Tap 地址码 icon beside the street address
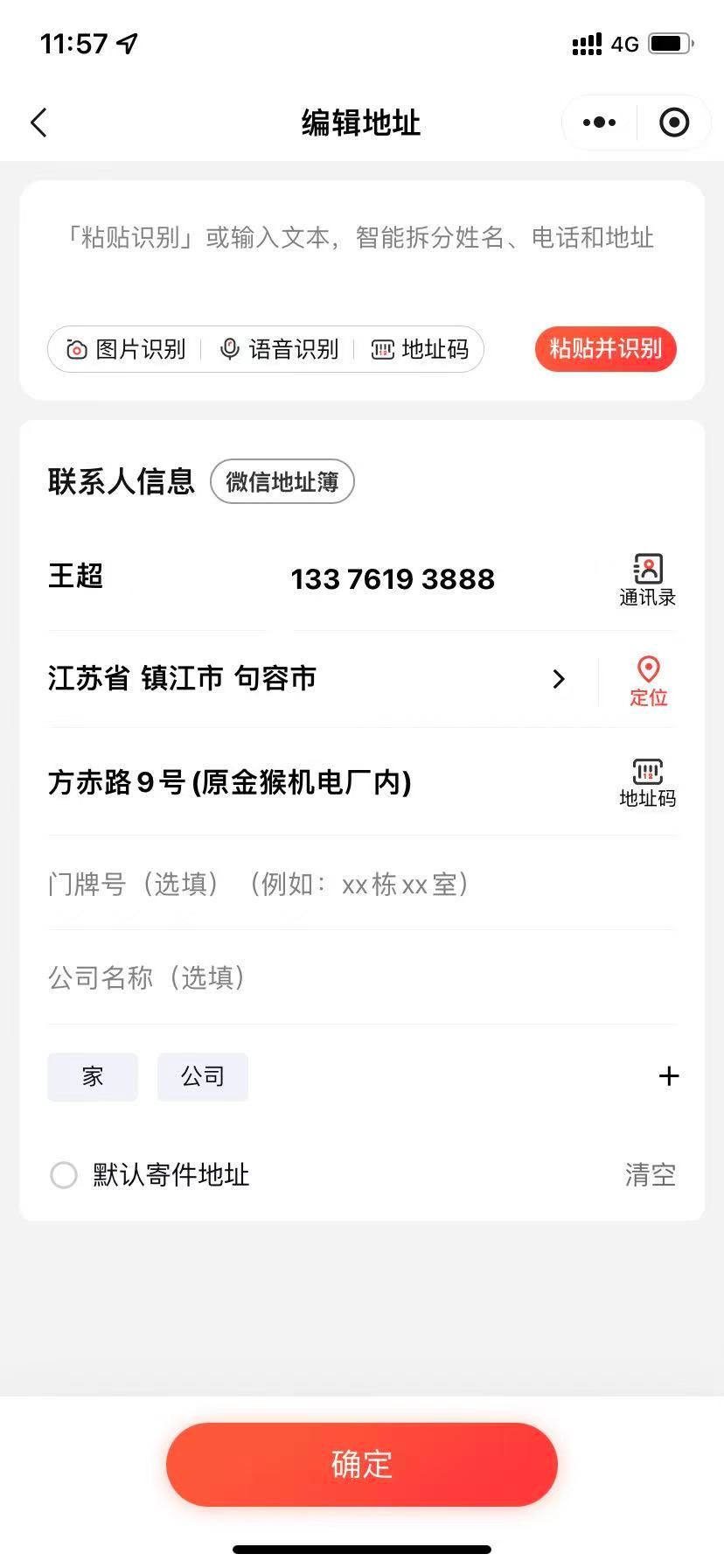The image size is (724, 1568). click(x=647, y=782)
